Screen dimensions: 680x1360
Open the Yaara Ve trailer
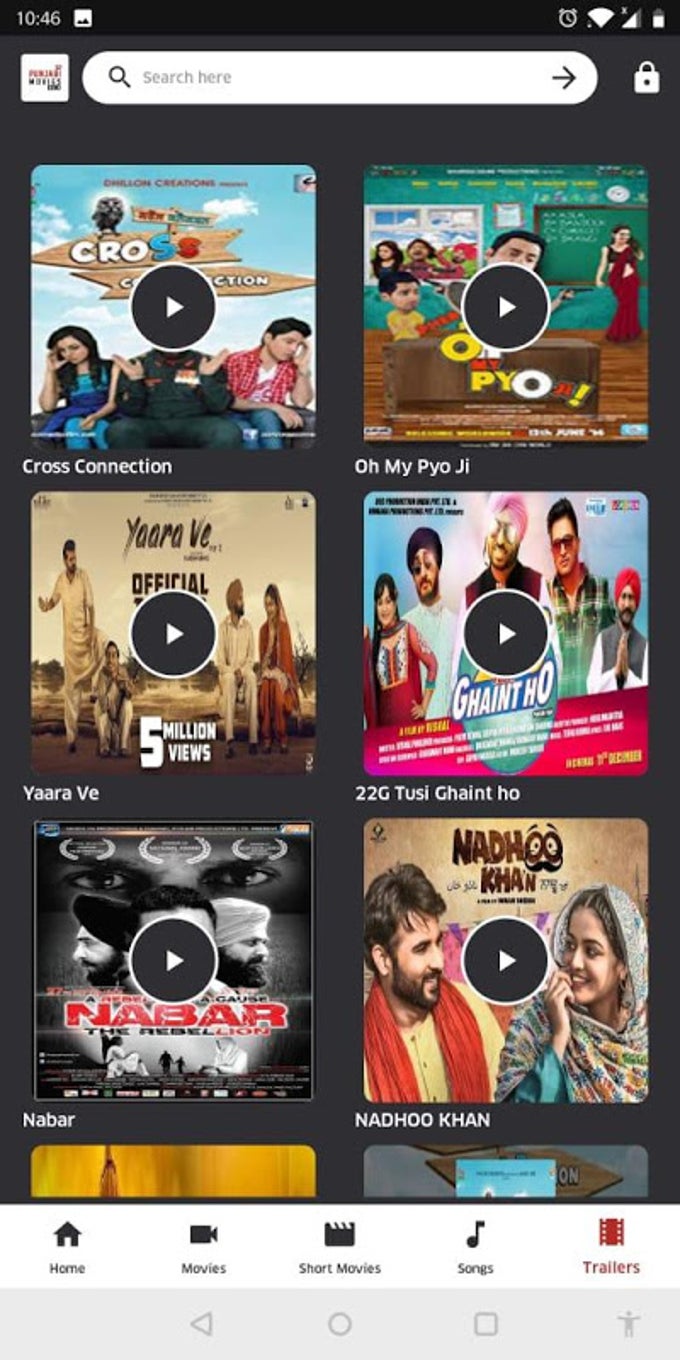pyautogui.click(x=173, y=633)
